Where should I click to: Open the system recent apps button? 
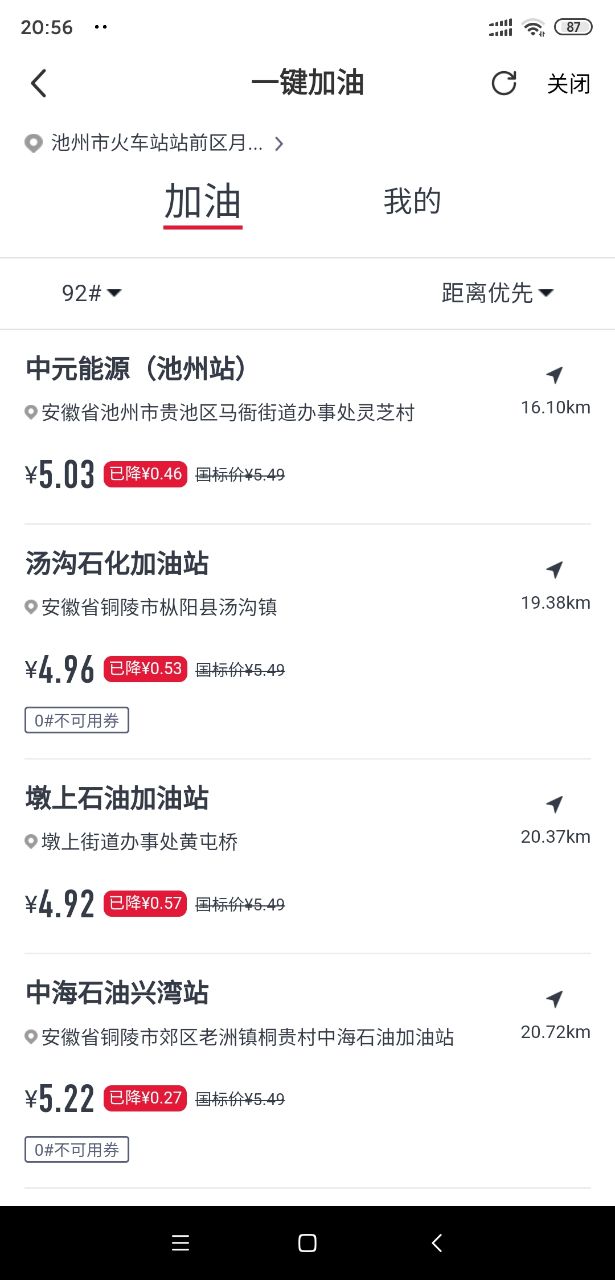point(180,1243)
